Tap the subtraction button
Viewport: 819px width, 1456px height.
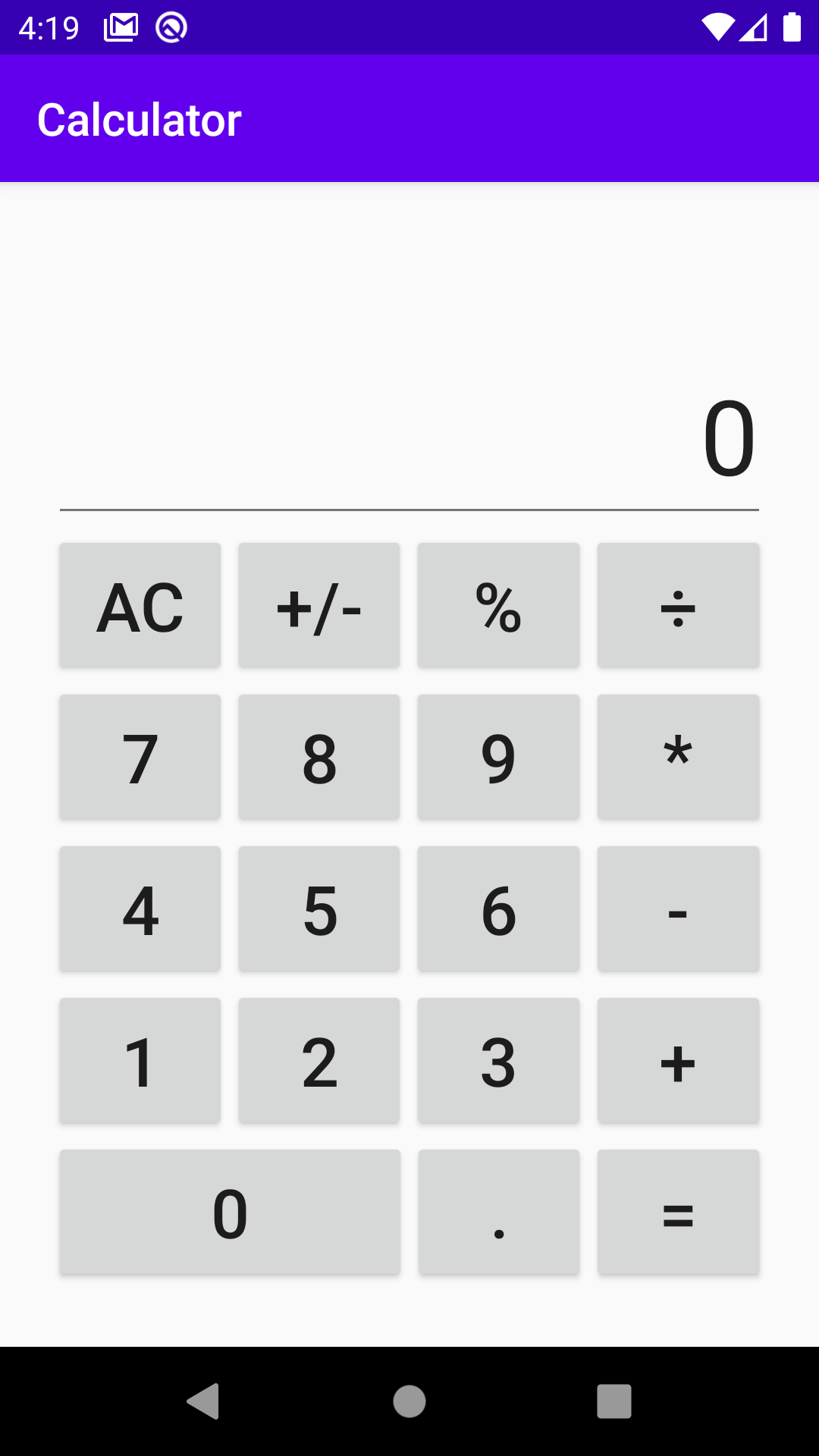[x=678, y=908]
